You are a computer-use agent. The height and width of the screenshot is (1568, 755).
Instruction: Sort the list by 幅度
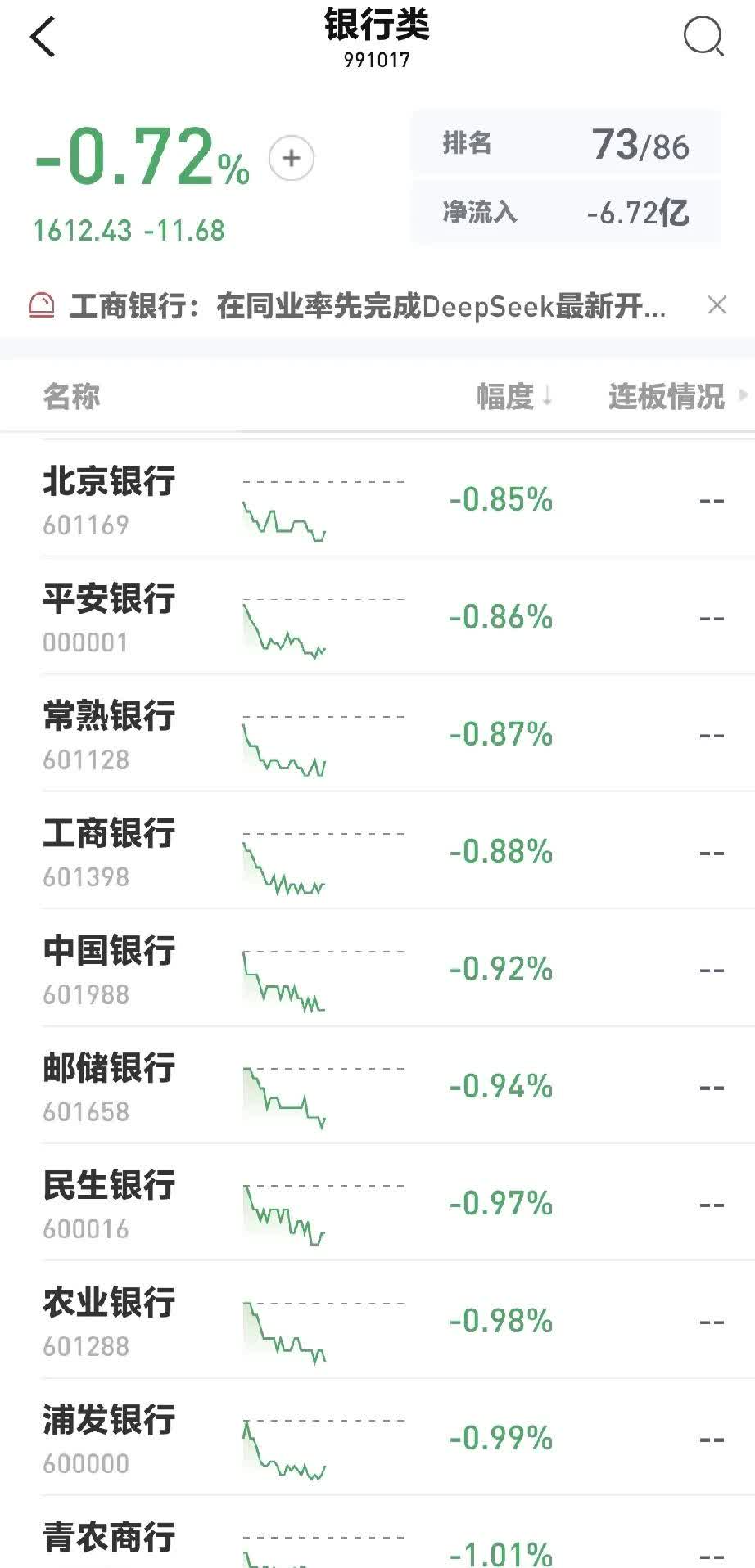coord(514,397)
